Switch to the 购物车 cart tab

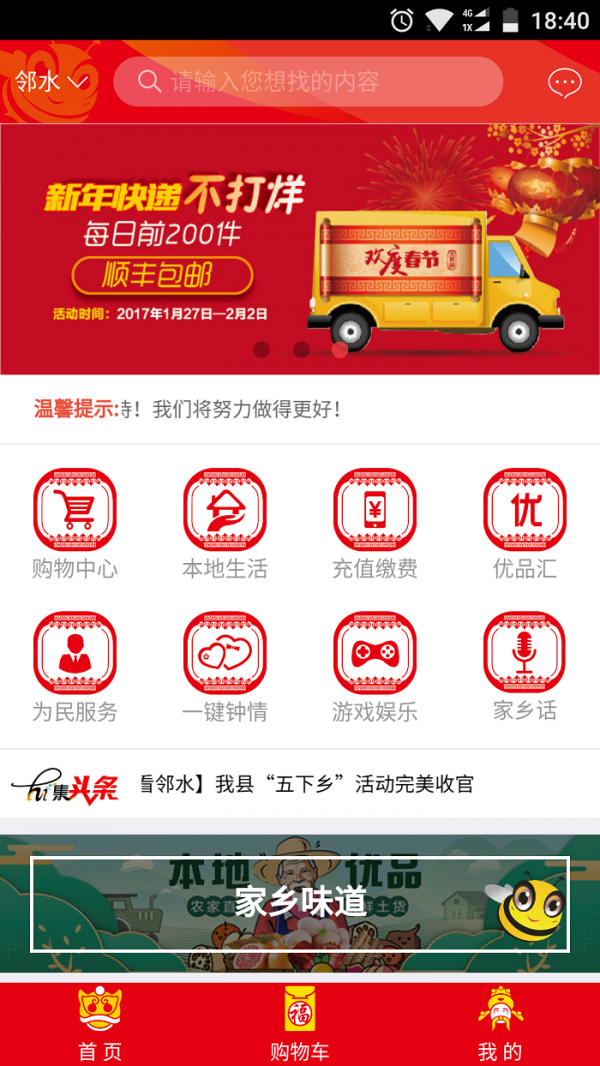(299, 1024)
